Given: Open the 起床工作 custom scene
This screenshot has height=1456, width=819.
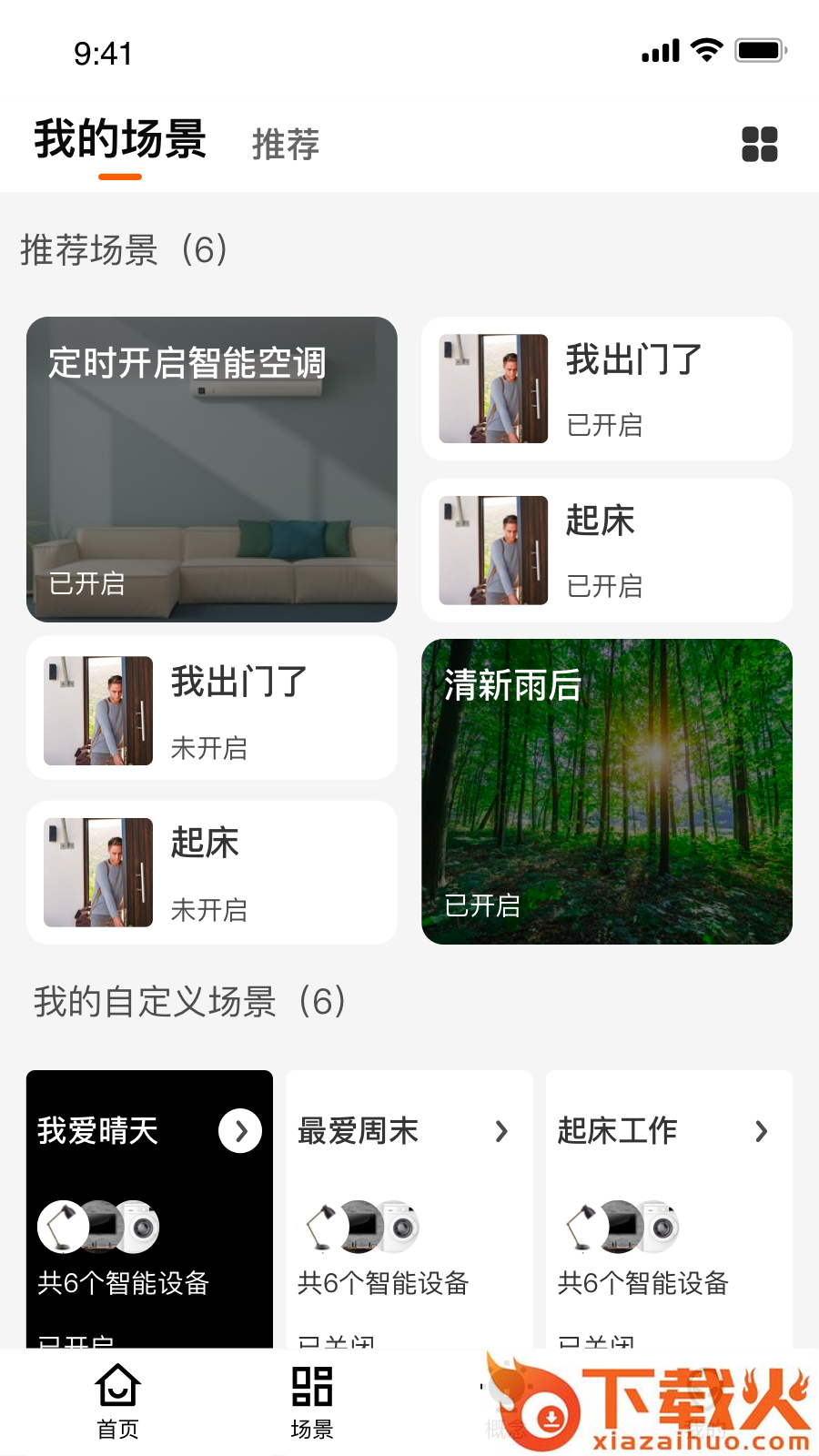Looking at the screenshot, I should pos(669,1201).
